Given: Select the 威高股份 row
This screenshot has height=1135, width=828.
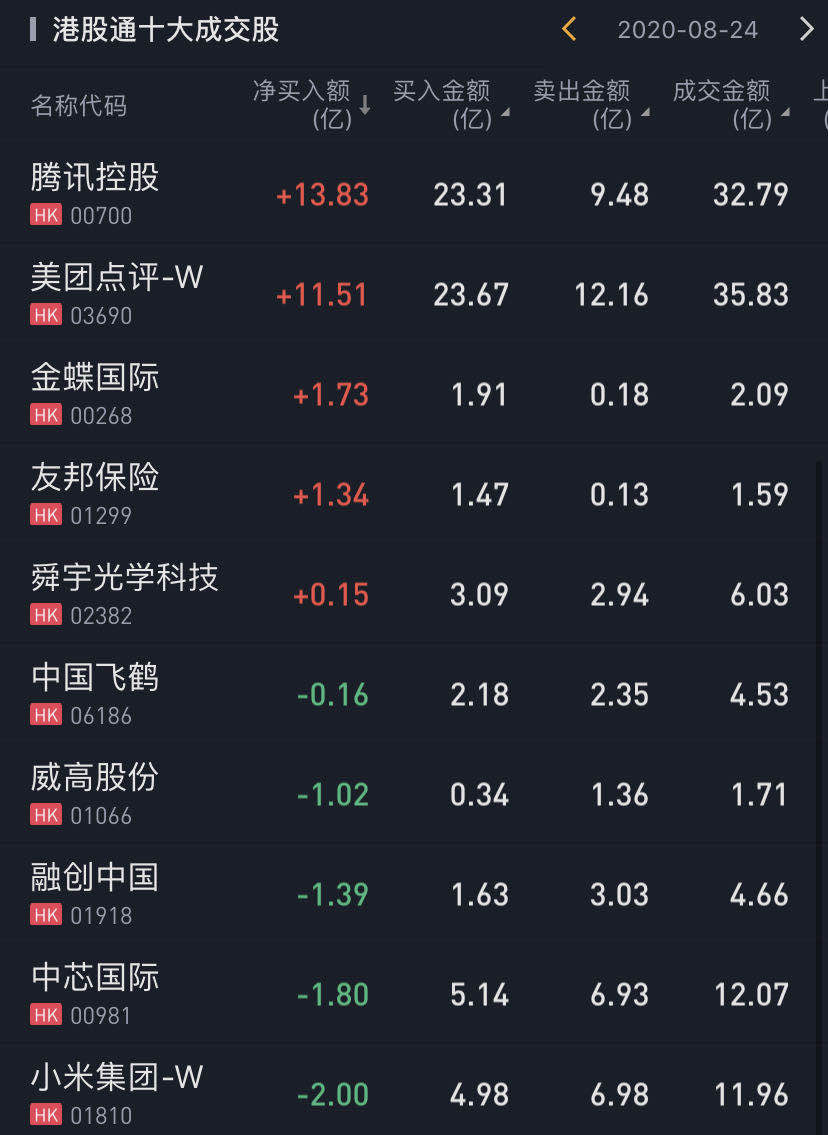Looking at the screenshot, I should [96, 793].
